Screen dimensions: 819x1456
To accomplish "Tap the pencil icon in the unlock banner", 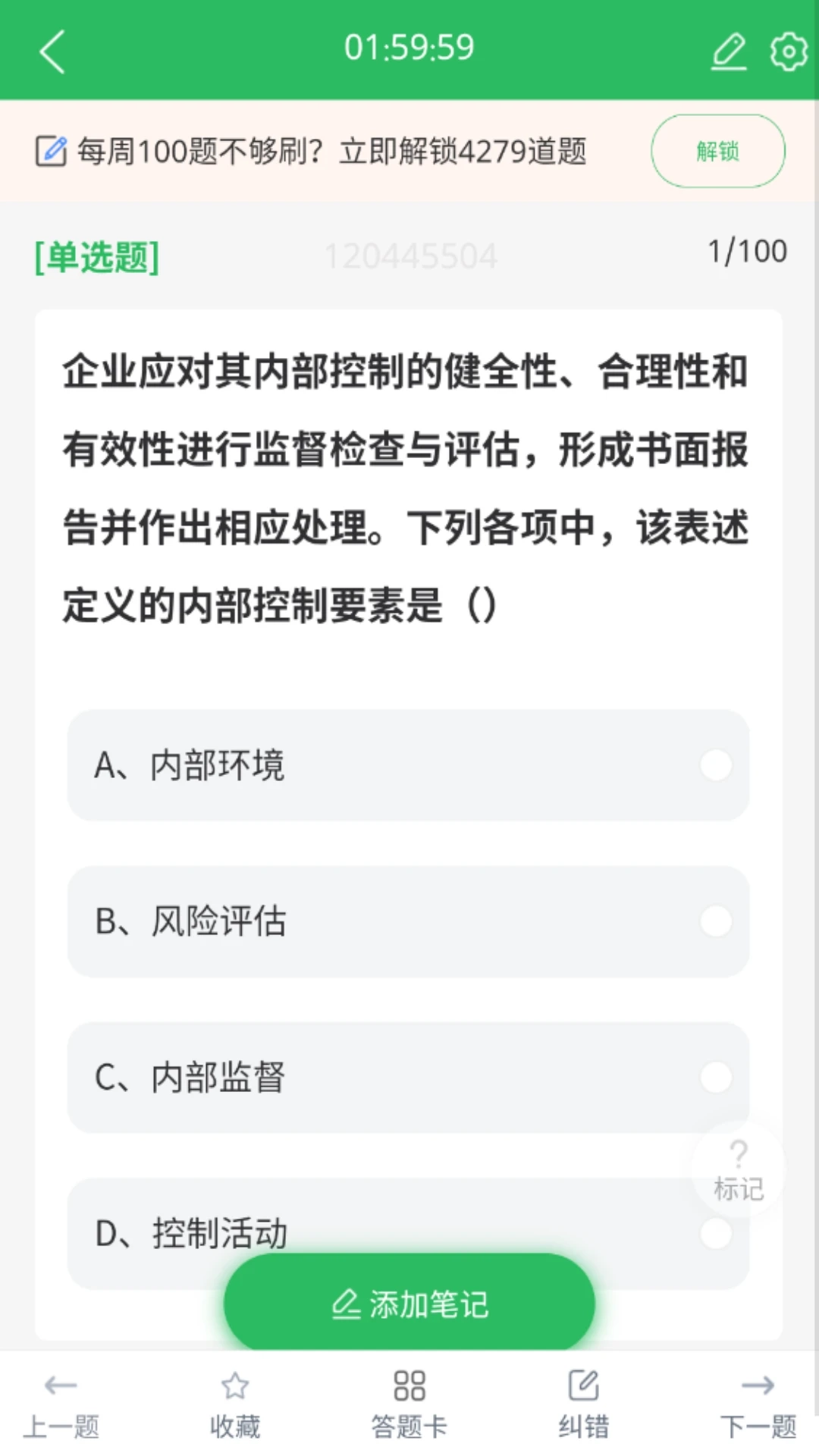I will pos(52,149).
